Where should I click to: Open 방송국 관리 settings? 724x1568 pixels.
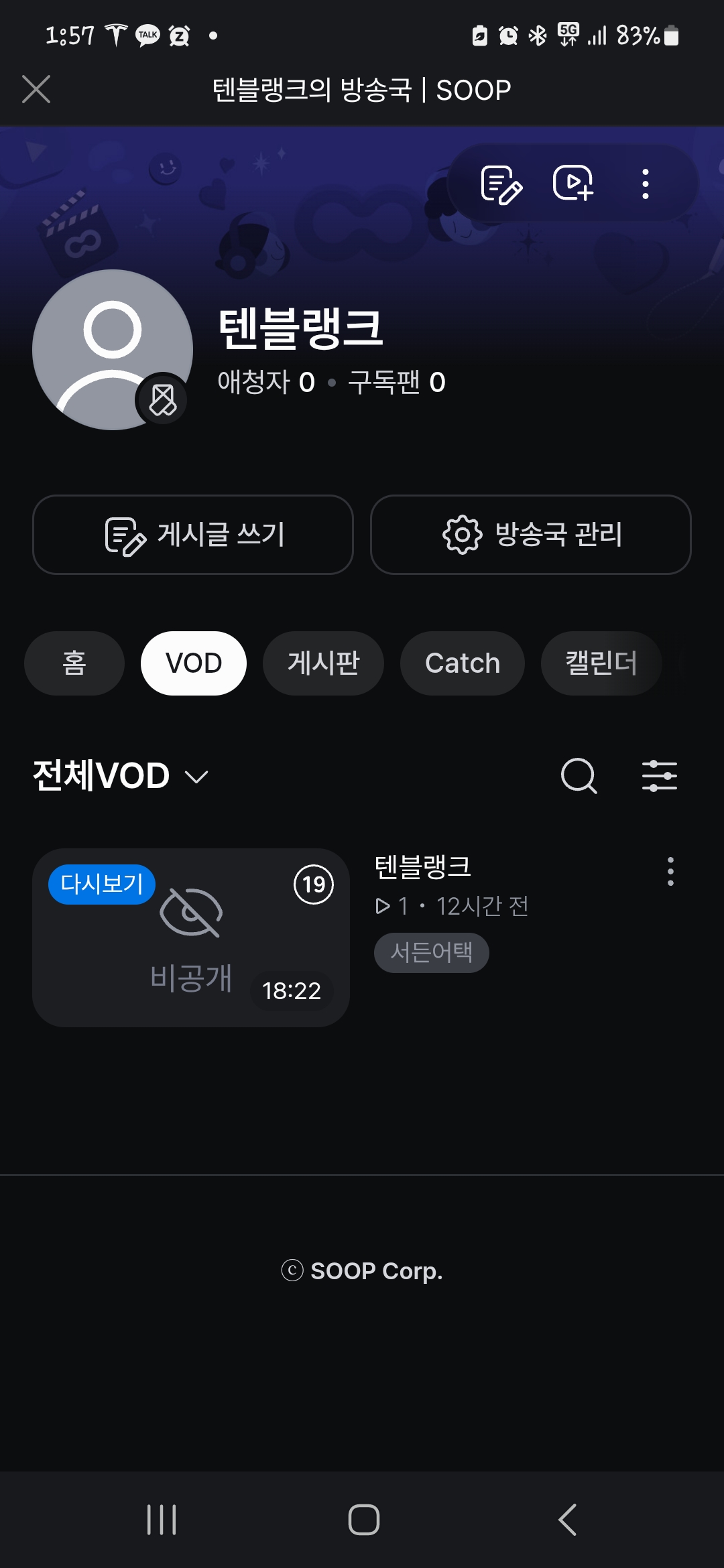point(530,535)
